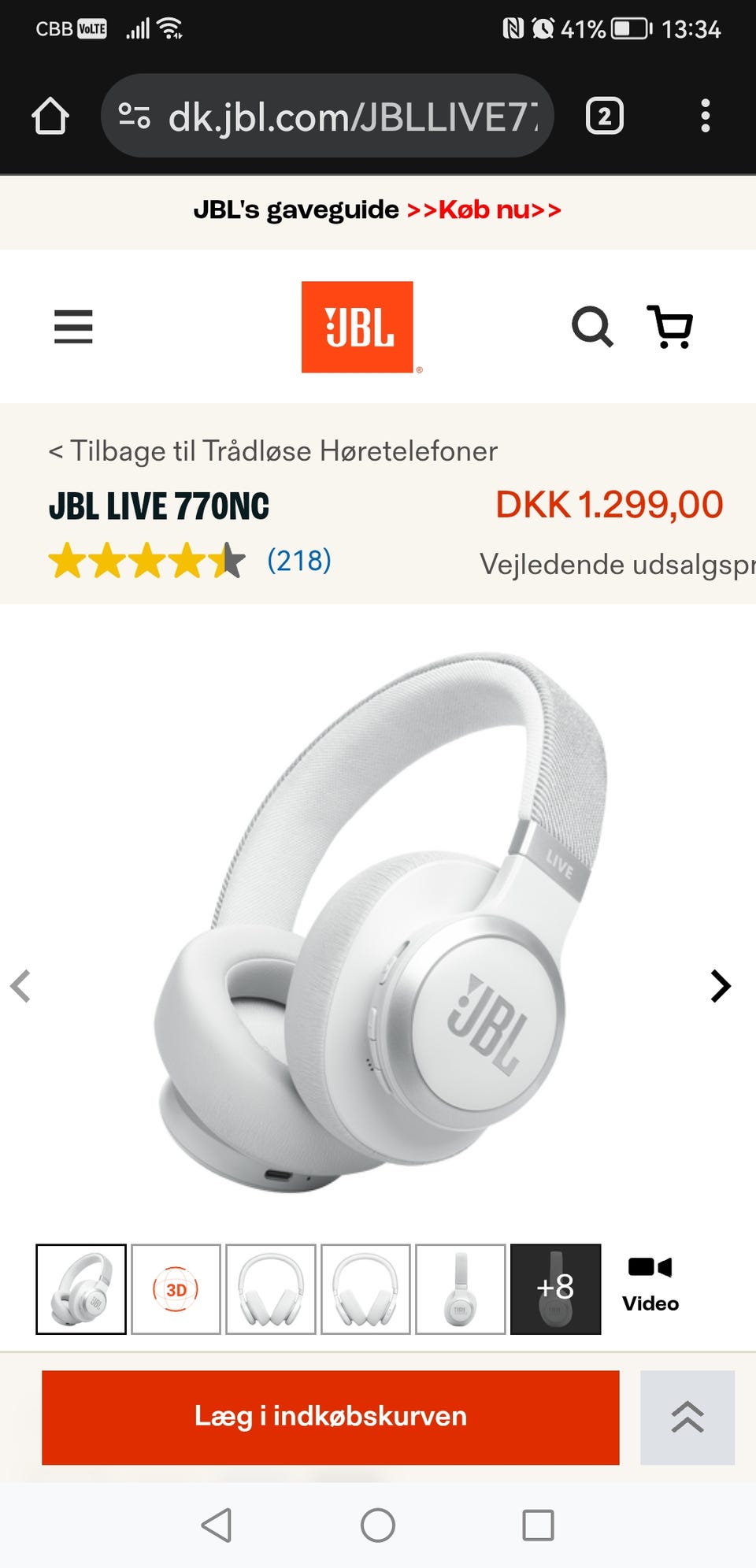The width and height of the screenshot is (756, 1568).
Task: Open the hamburger navigation menu
Action: coord(73,328)
